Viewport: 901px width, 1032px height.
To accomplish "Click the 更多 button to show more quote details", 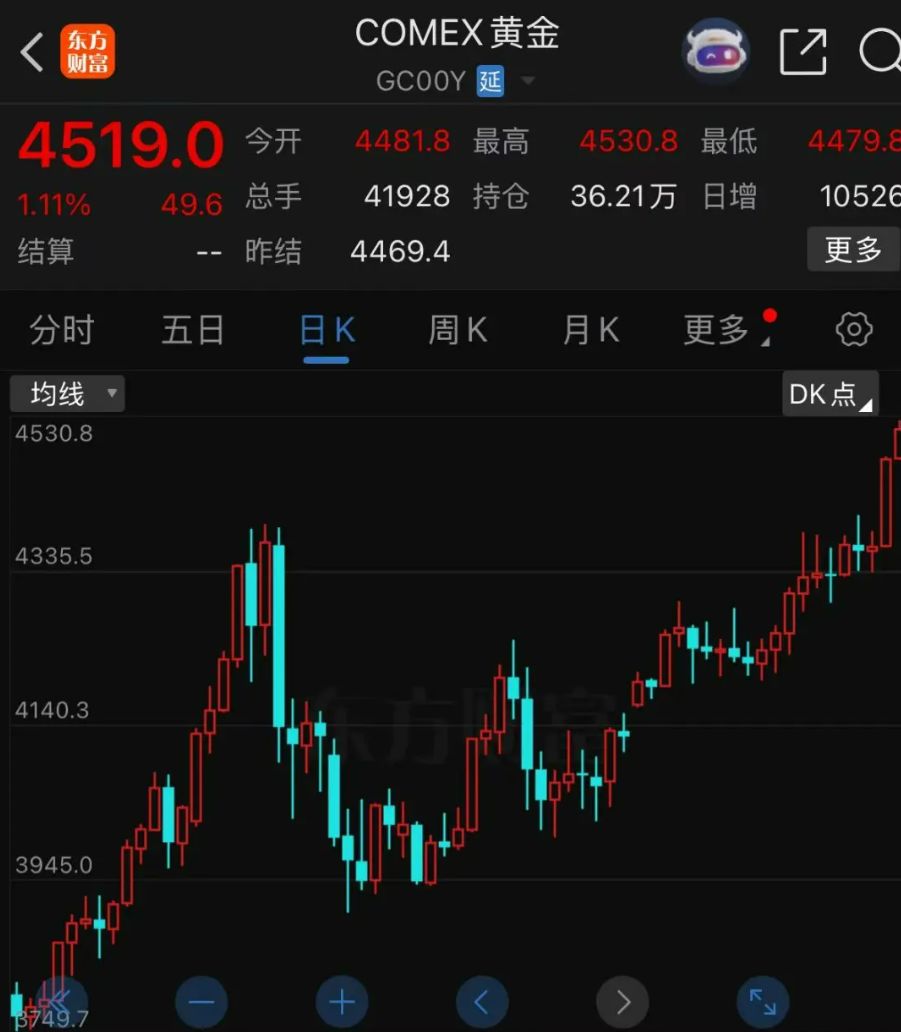I will click(x=855, y=249).
